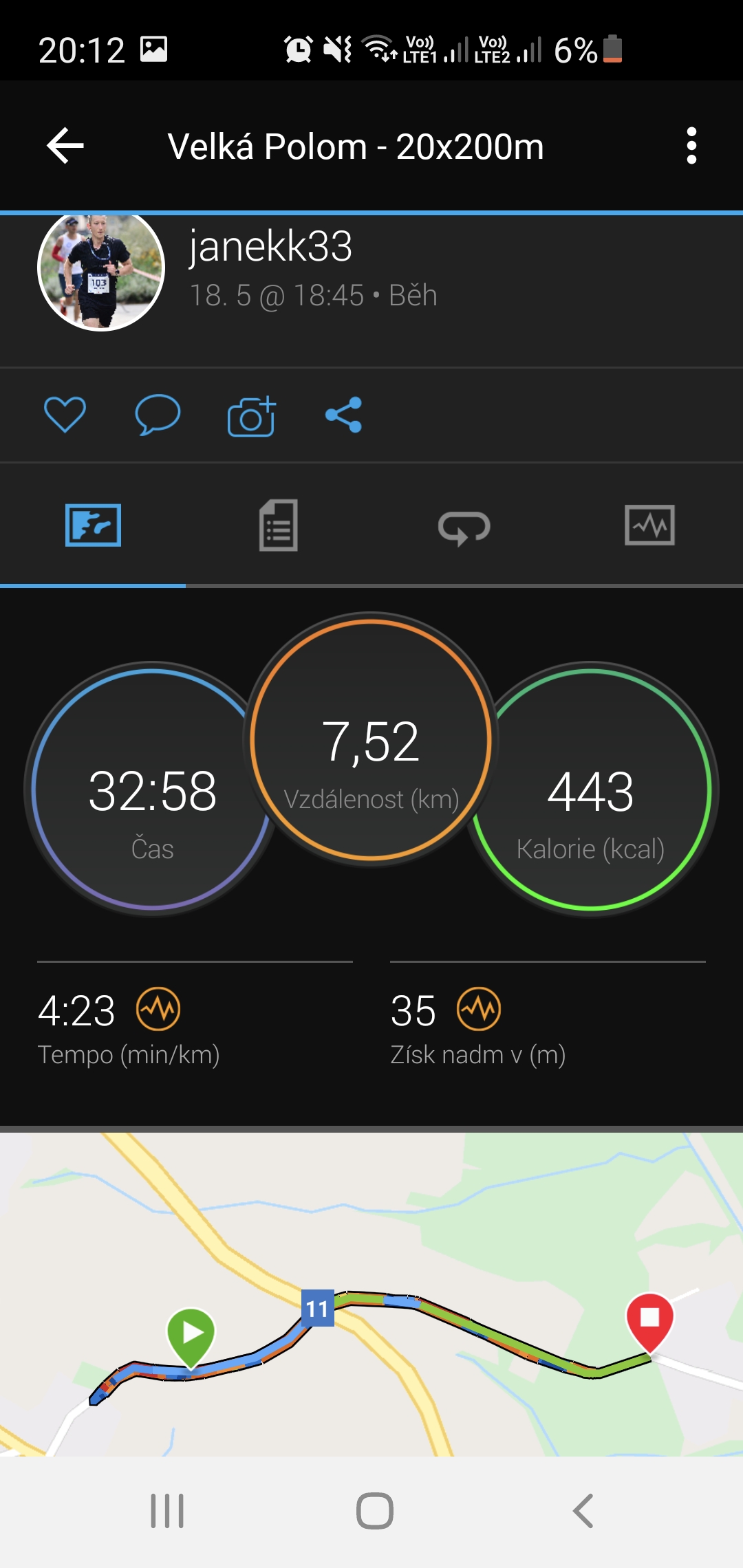Screen dimensions: 743x1568
Task: Switch to the stats details tab
Action: (x=279, y=525)
